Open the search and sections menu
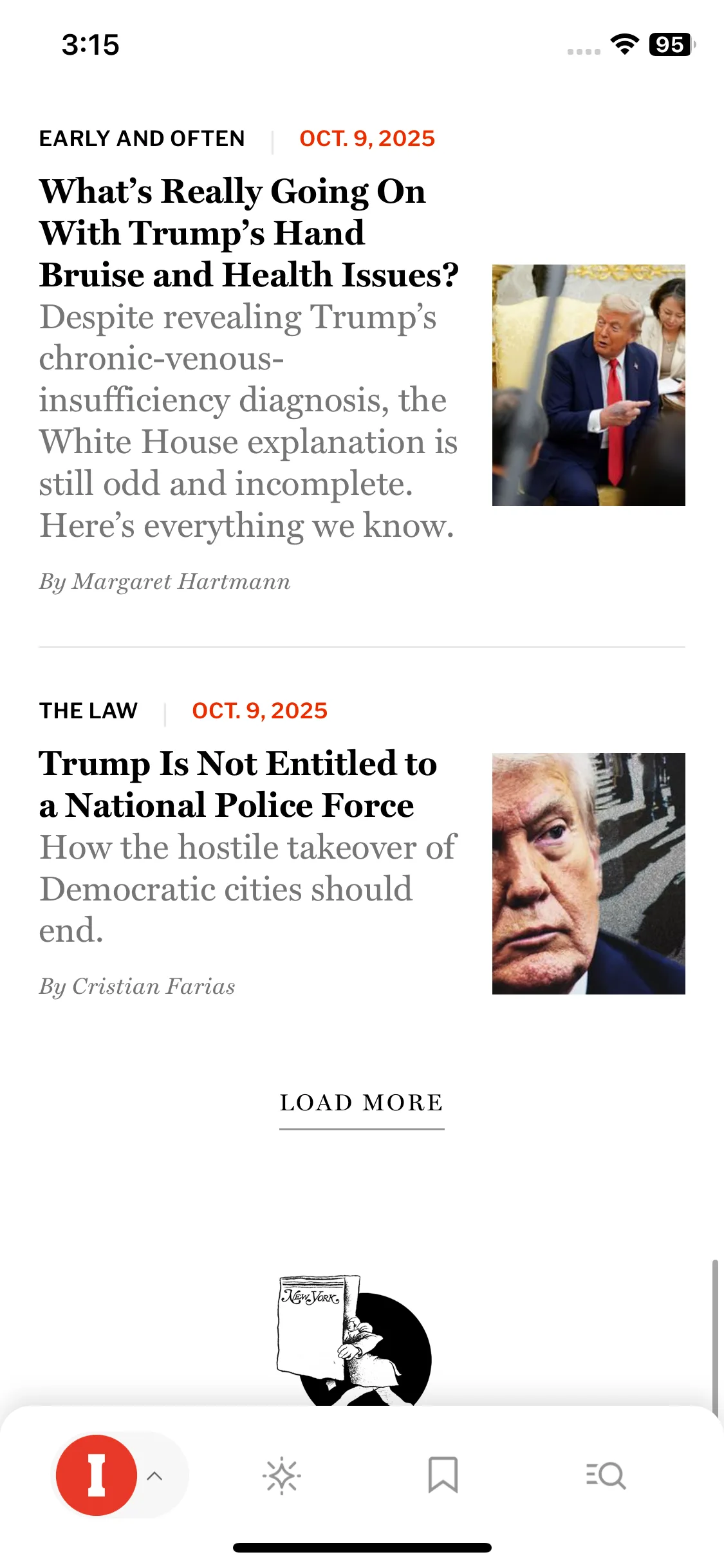 coord(606,1475)
